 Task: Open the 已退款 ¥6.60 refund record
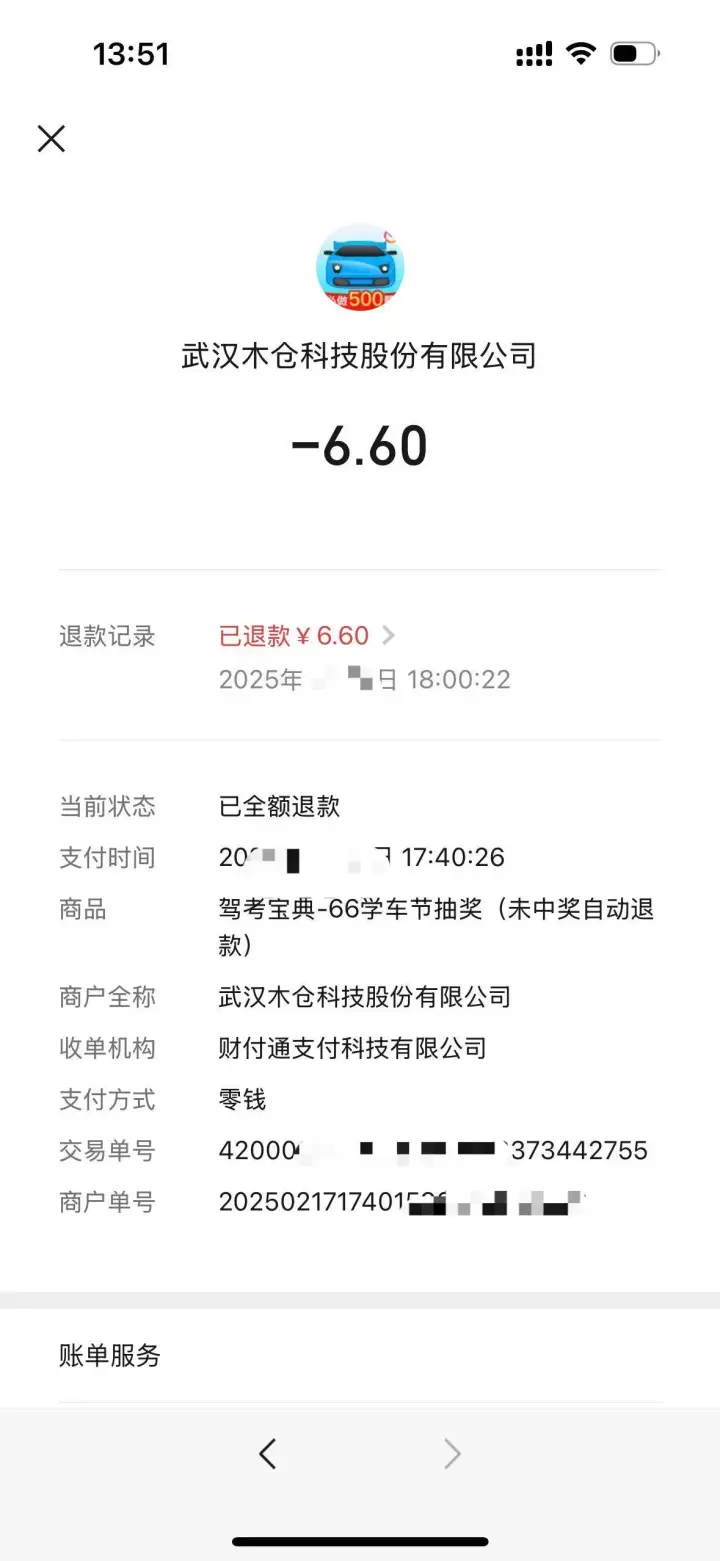pyautogui.click(x=306, y=636)
